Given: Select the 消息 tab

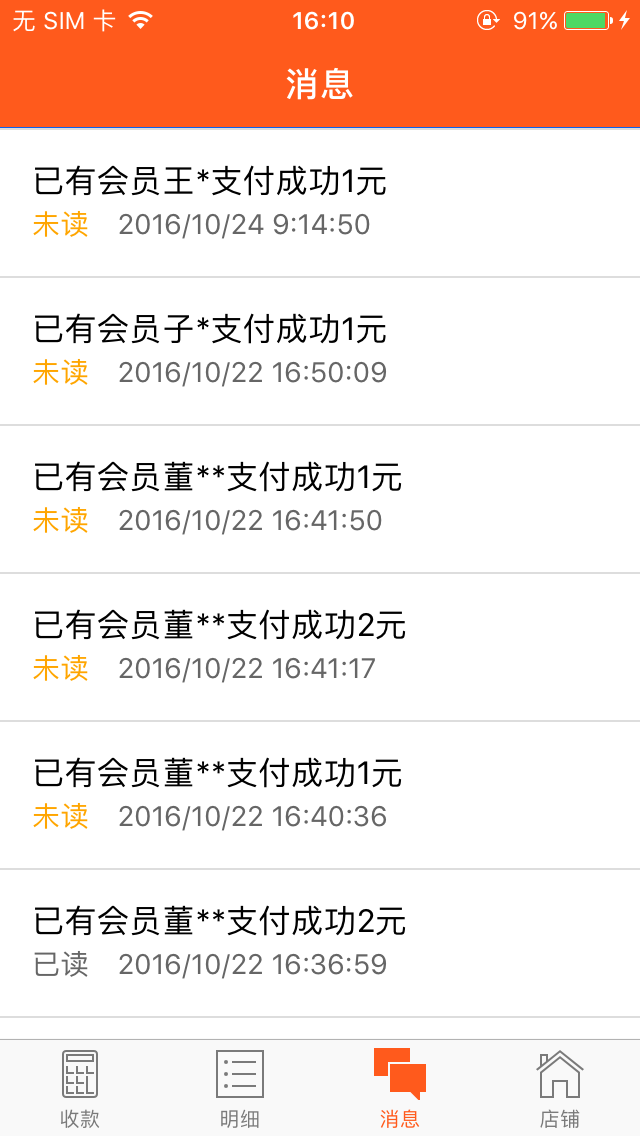Looking at the screenshot, I should click(400, 1088).
